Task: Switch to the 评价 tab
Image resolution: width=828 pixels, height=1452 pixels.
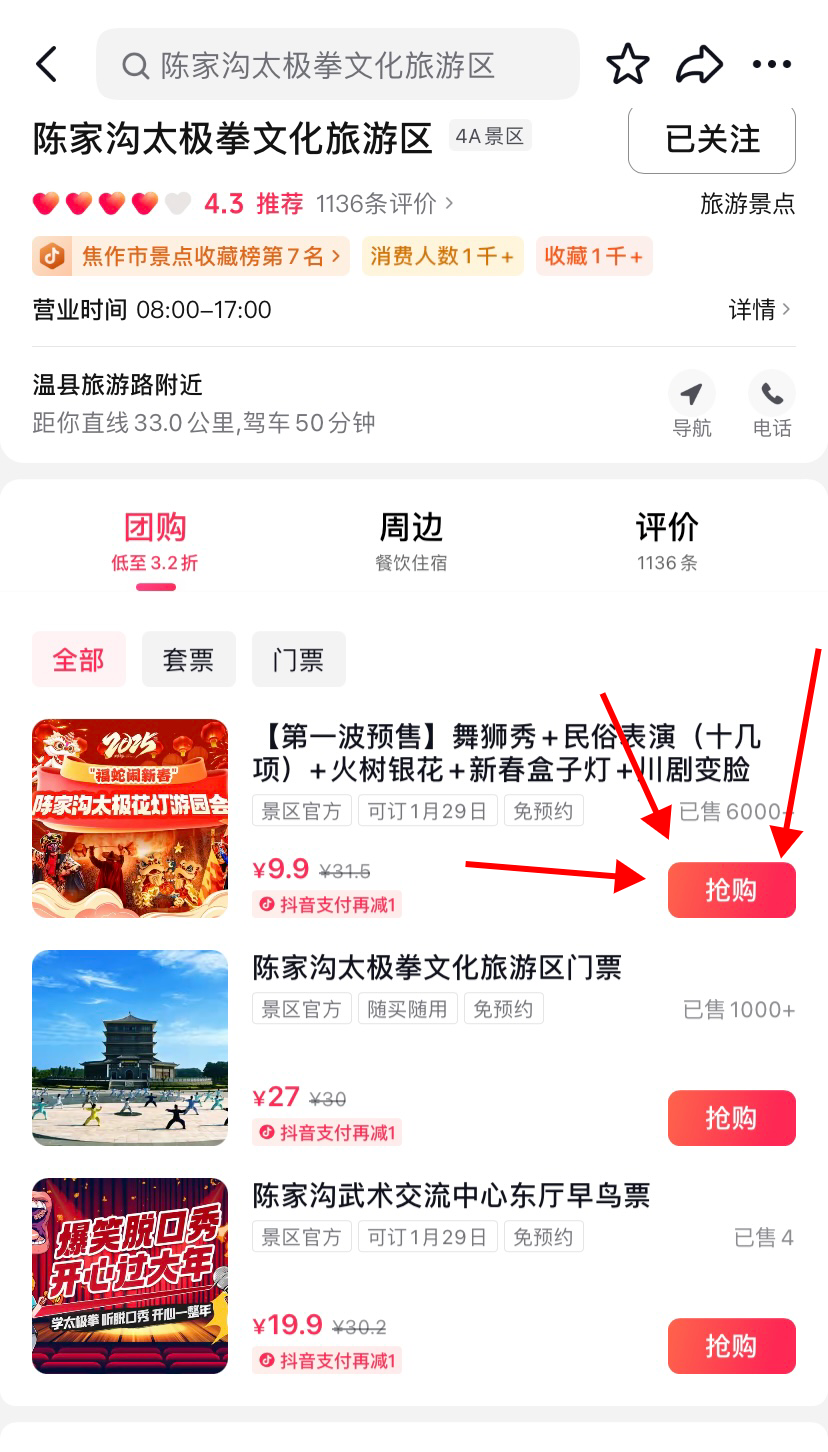Action: 667,541
